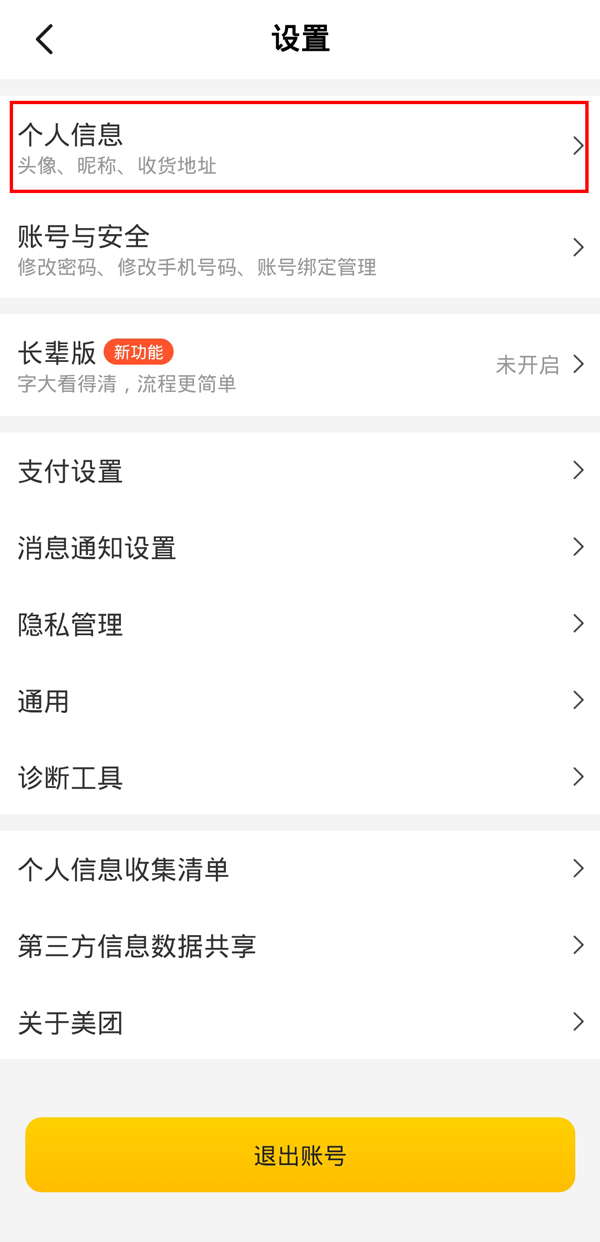The width and height of the screenshot is (600, 1242).
Task: View 第三方信息数据共享
Action: 300,945
